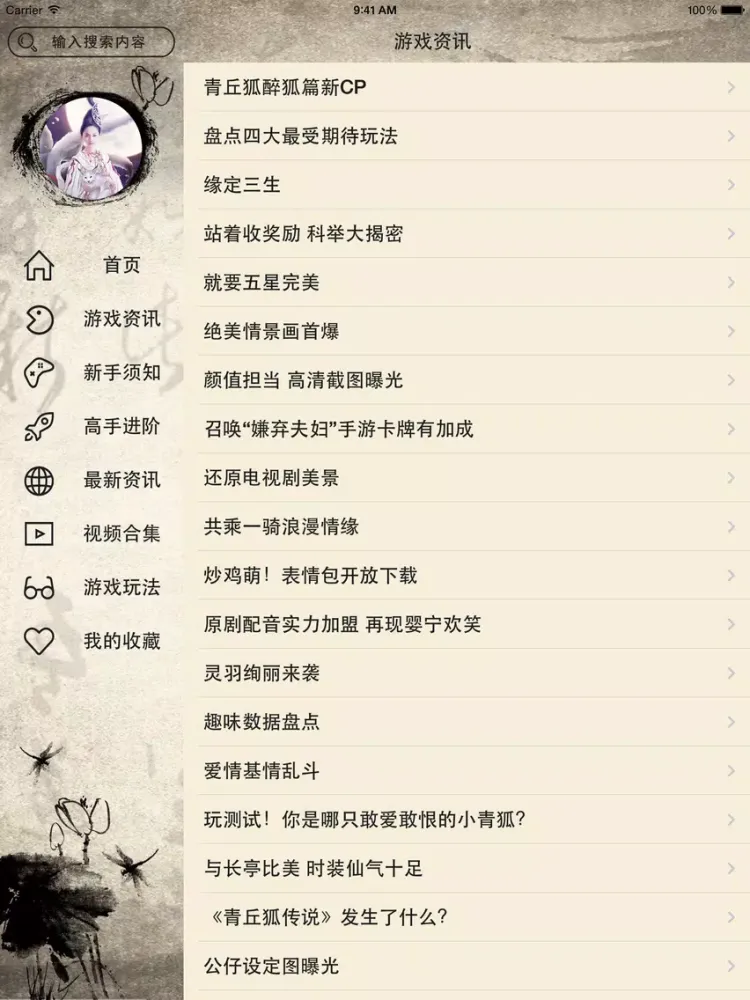The width and height of the screenshot is (750, 1000).
Task: Open 我的收藏 favorites
Action: [x=121, y=641]
